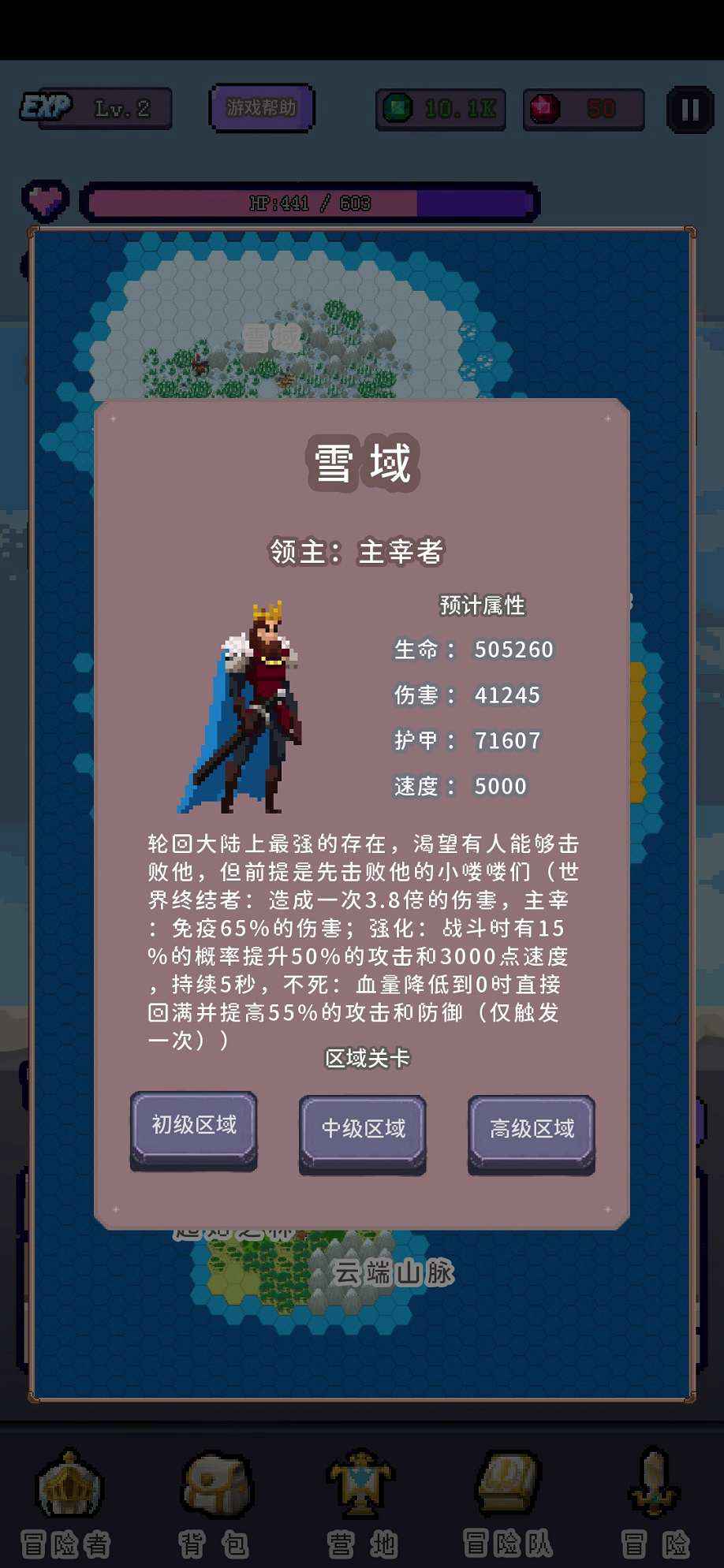
Task: Go to the 营地 tab
Action: tap(362, 1503)
